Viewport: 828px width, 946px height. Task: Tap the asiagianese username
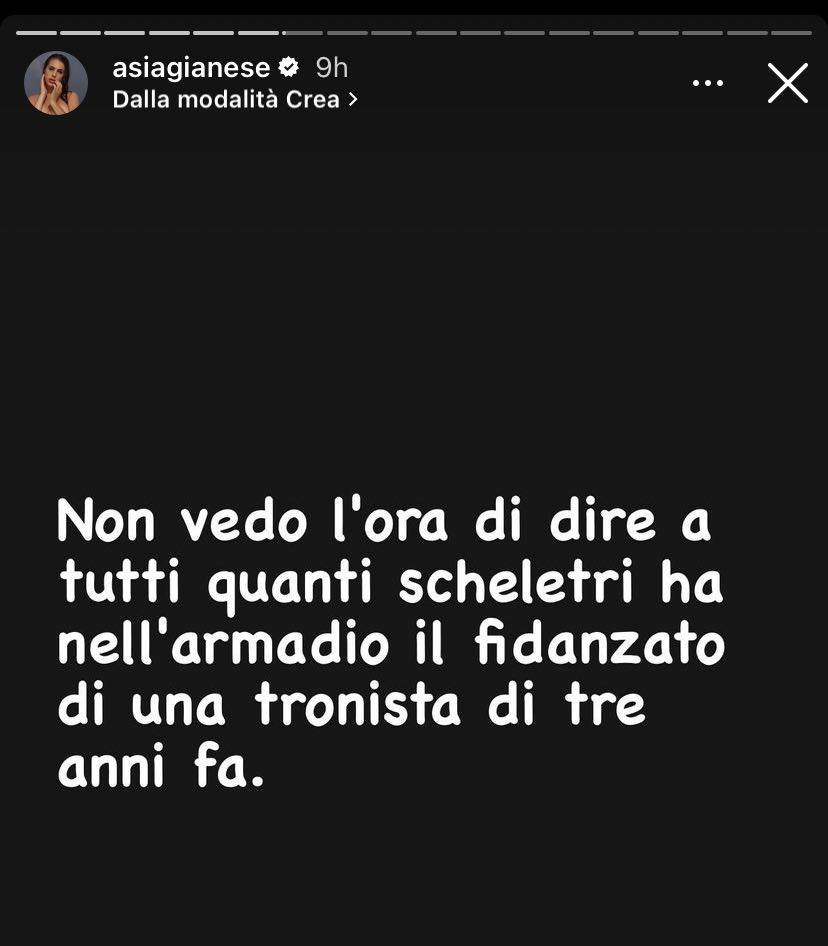click(191, 68)
